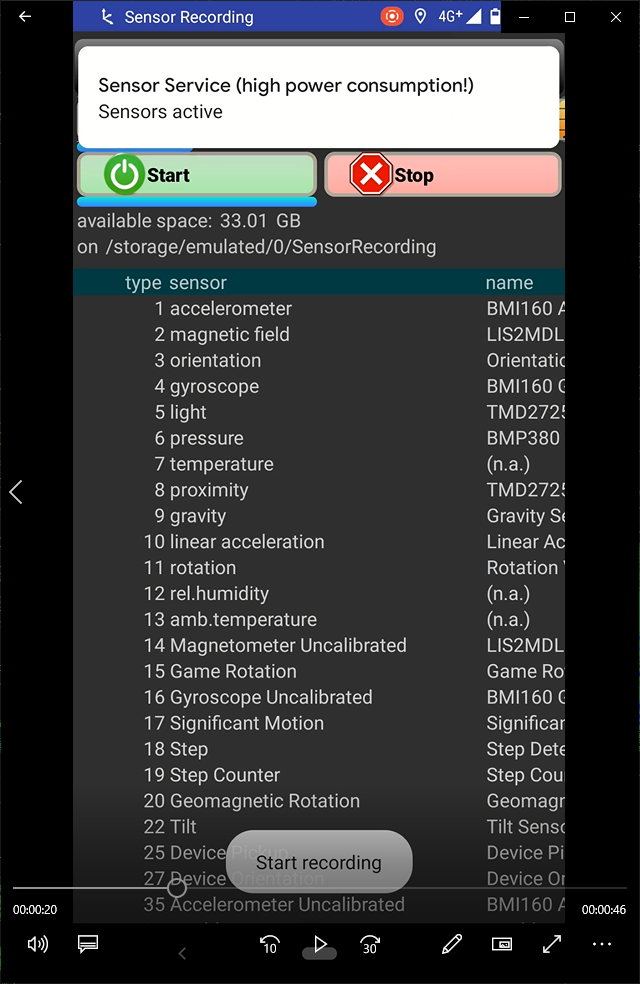Screen dimensions: 640x984
Task: Skip back 10 seconds
Action: click(269, 944)
